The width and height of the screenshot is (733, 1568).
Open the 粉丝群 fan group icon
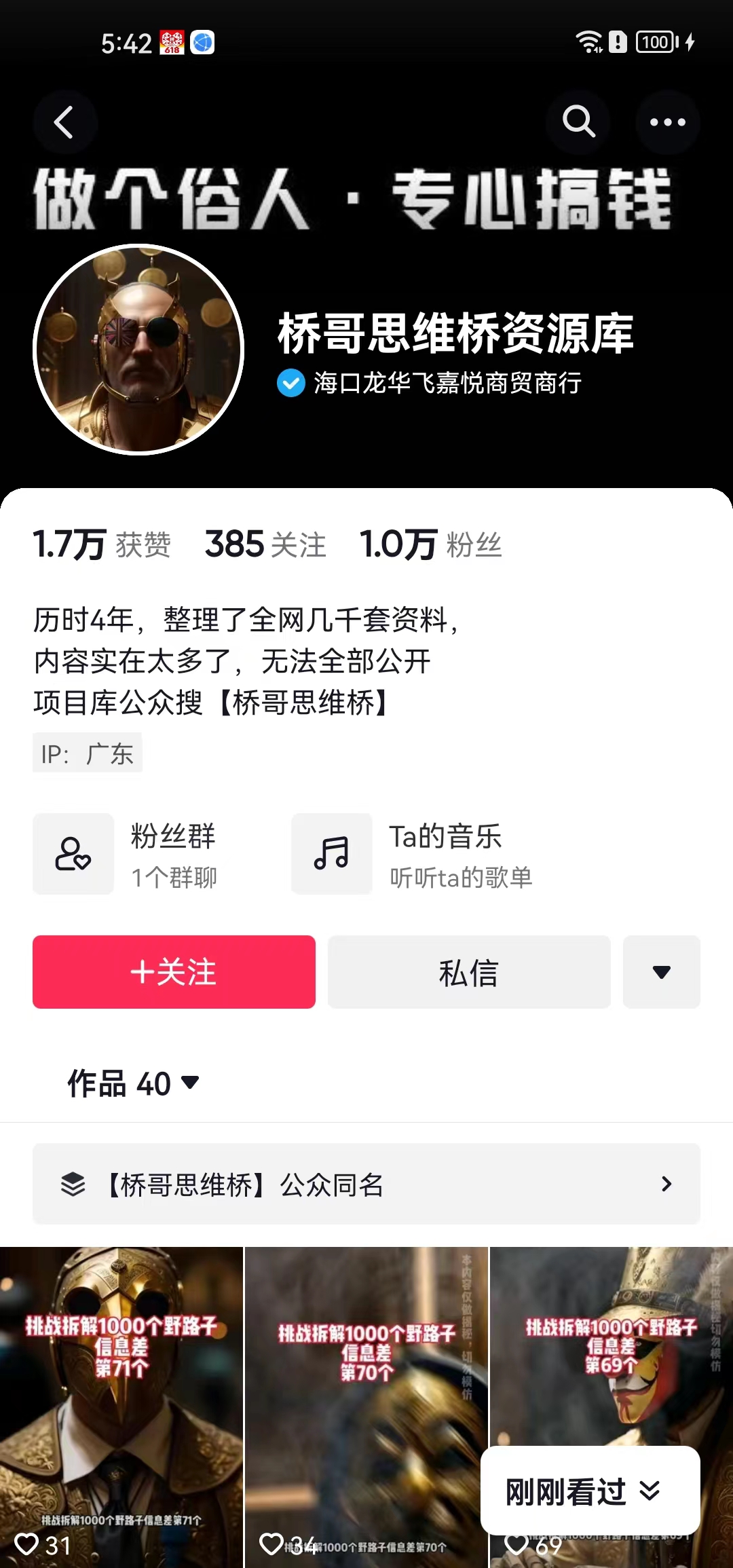[73, 854]
